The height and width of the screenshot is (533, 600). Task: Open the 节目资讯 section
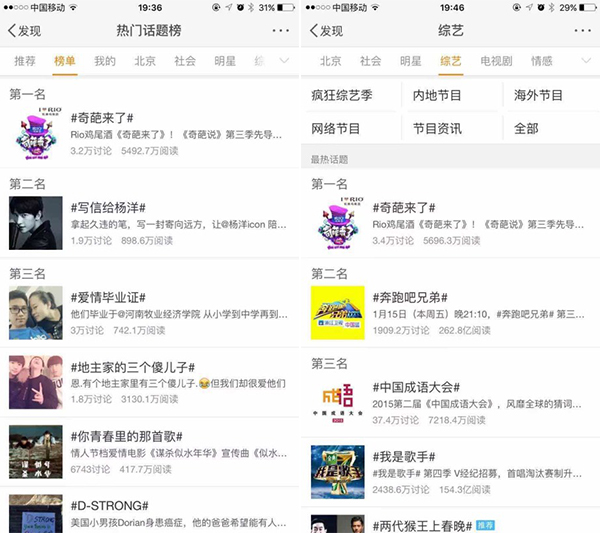(437, 128)
